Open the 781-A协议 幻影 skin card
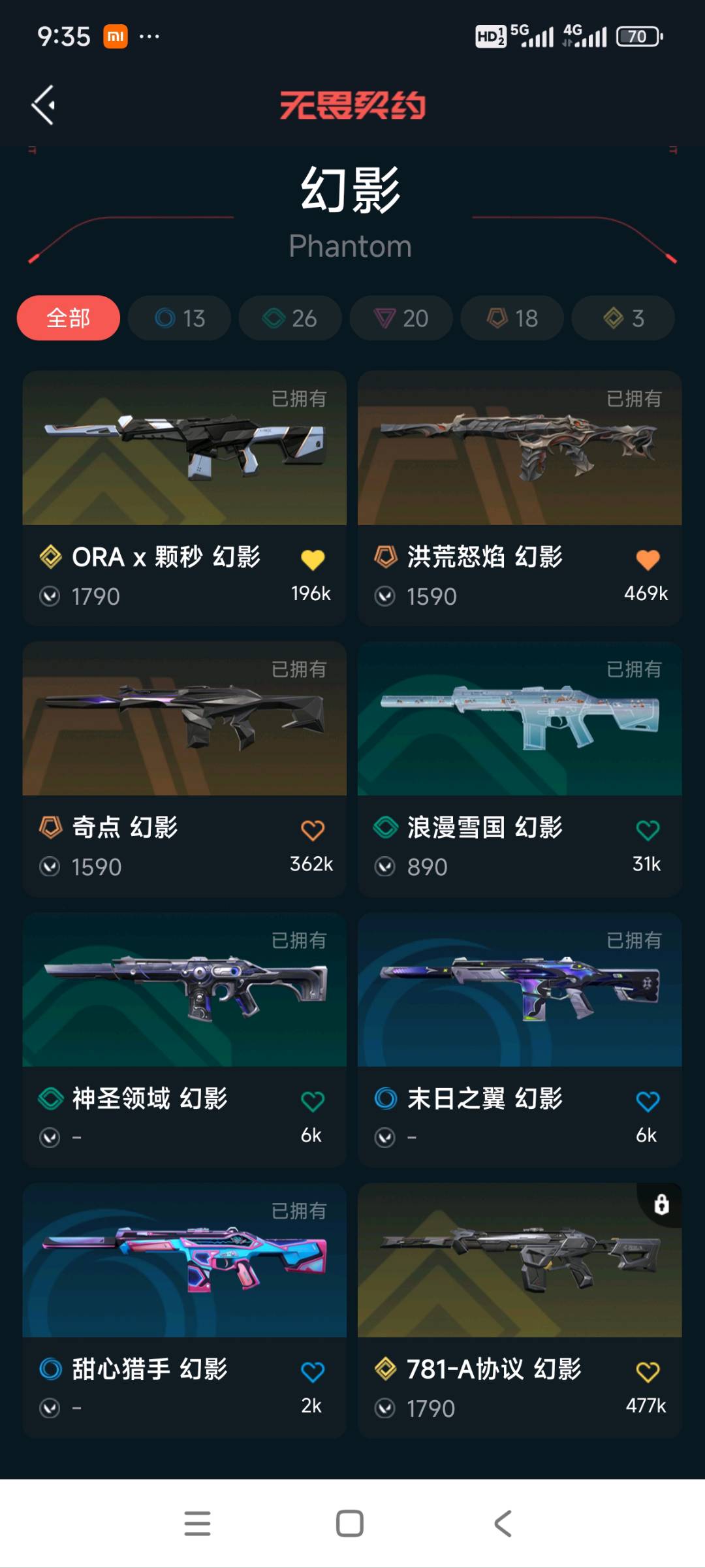Screen dimensions: 705x1568 [520, 1264]
